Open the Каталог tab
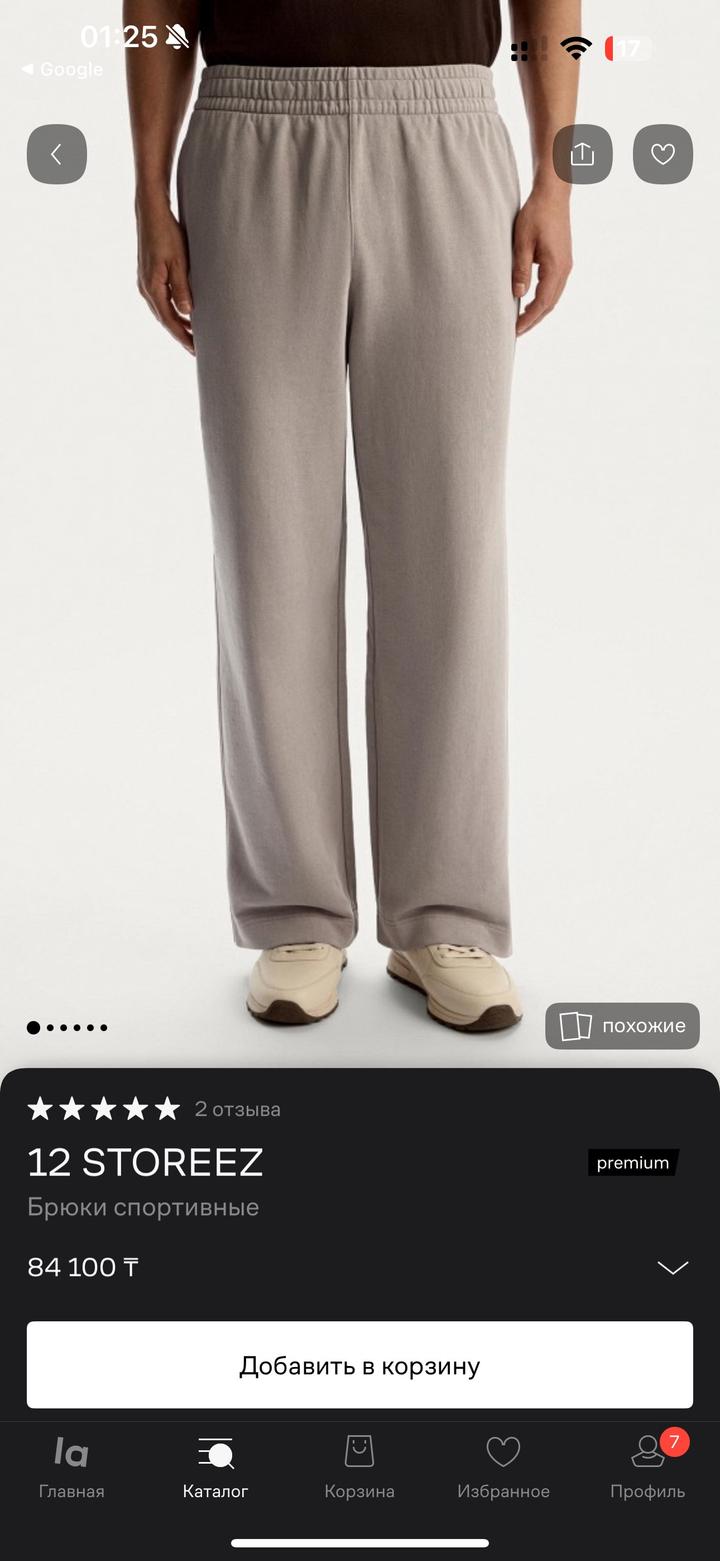The width and height of the screenshot is (720, 1561). coord(215,1467)
